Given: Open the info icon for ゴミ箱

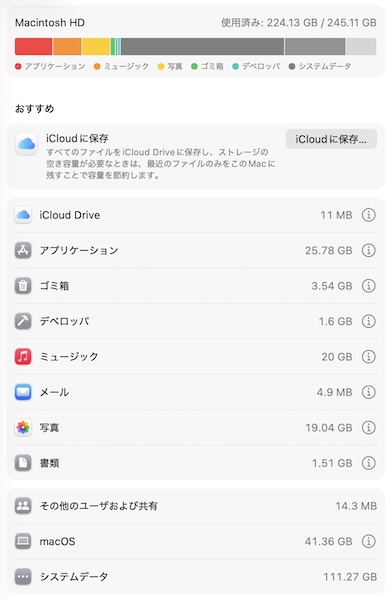Looking at the screenshot, I should pyautogui.click(x=369, y=286).
